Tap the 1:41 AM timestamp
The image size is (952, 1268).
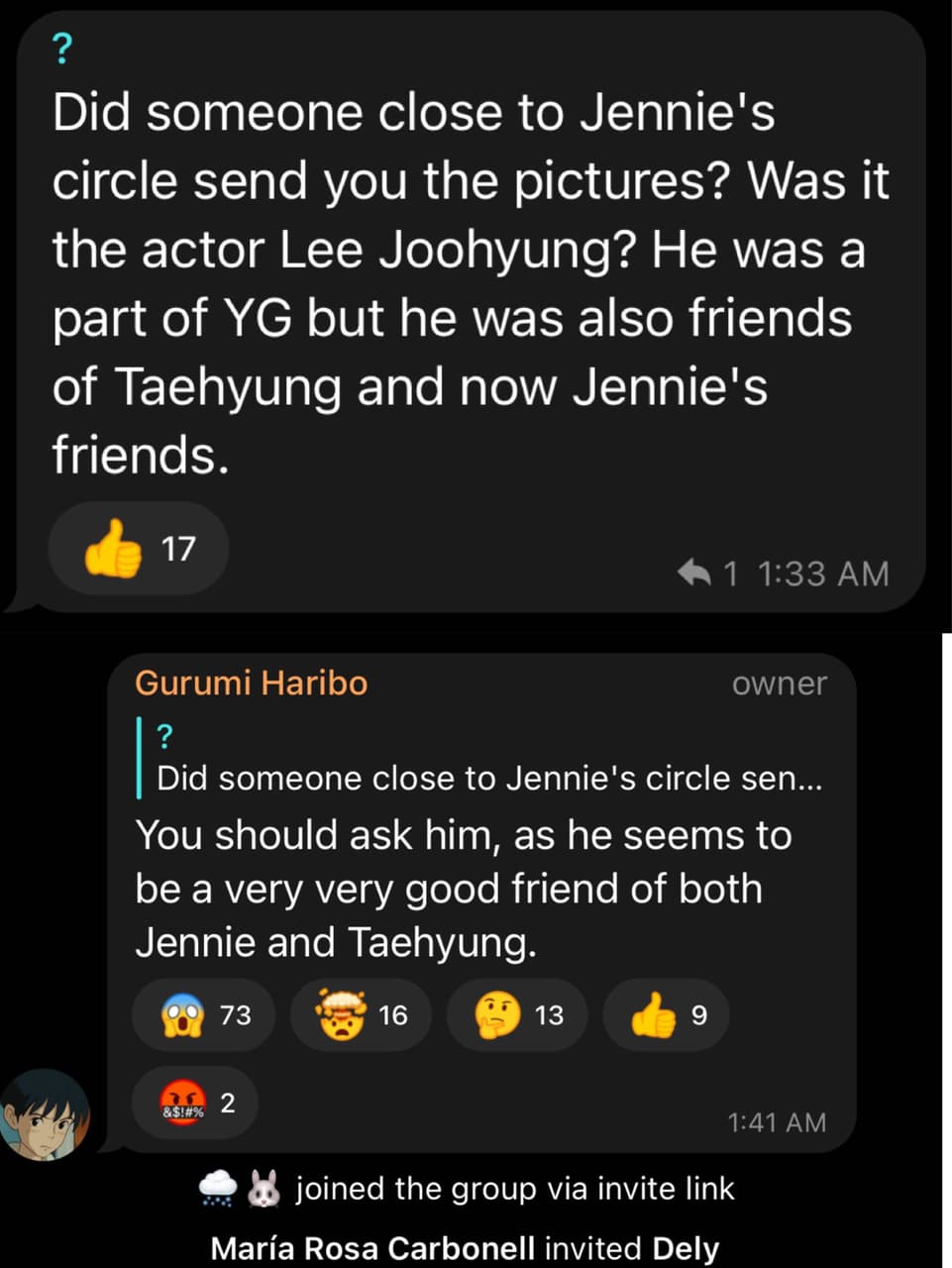[x=777, y=1122]
